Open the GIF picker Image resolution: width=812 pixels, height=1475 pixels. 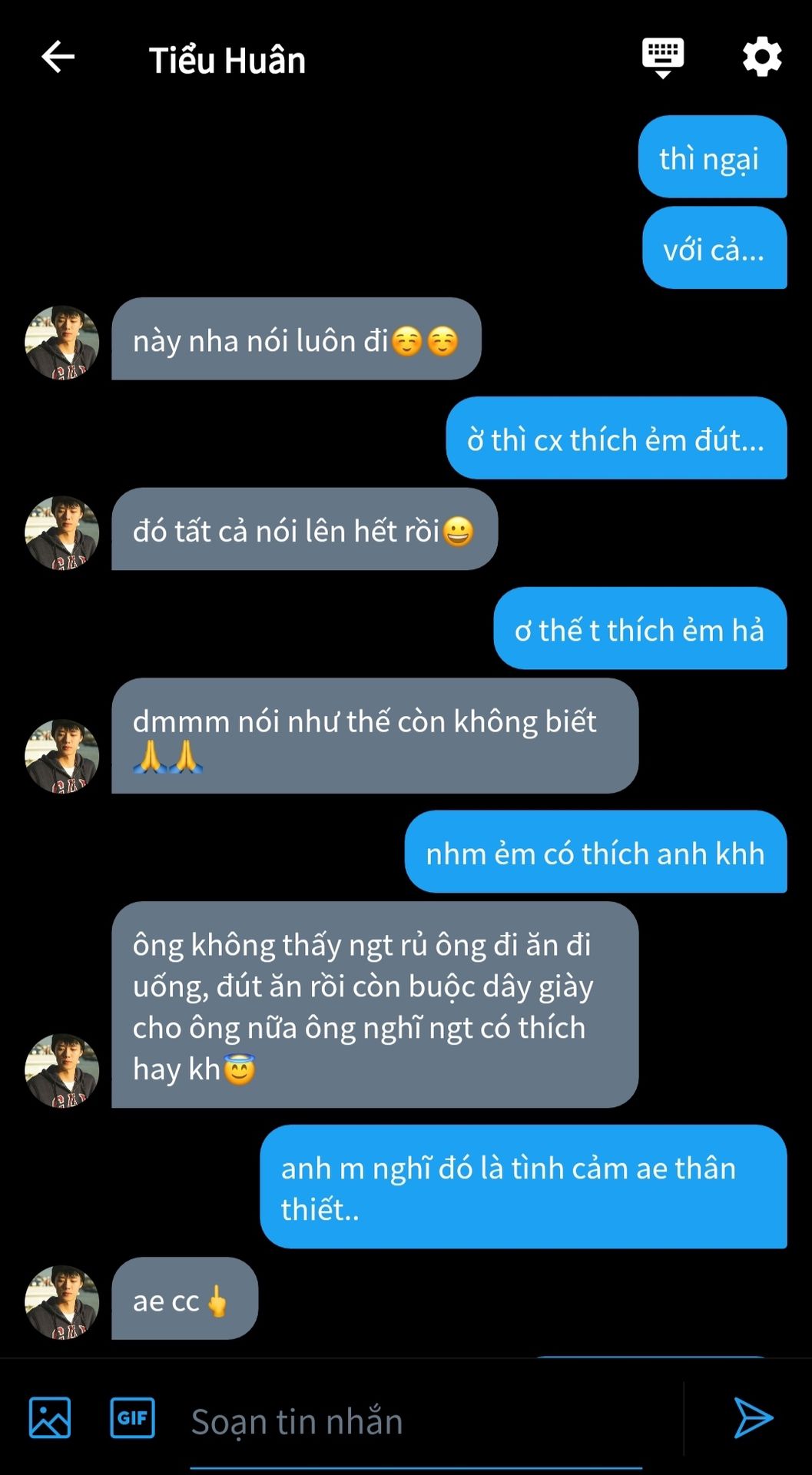pos(133,1417)
